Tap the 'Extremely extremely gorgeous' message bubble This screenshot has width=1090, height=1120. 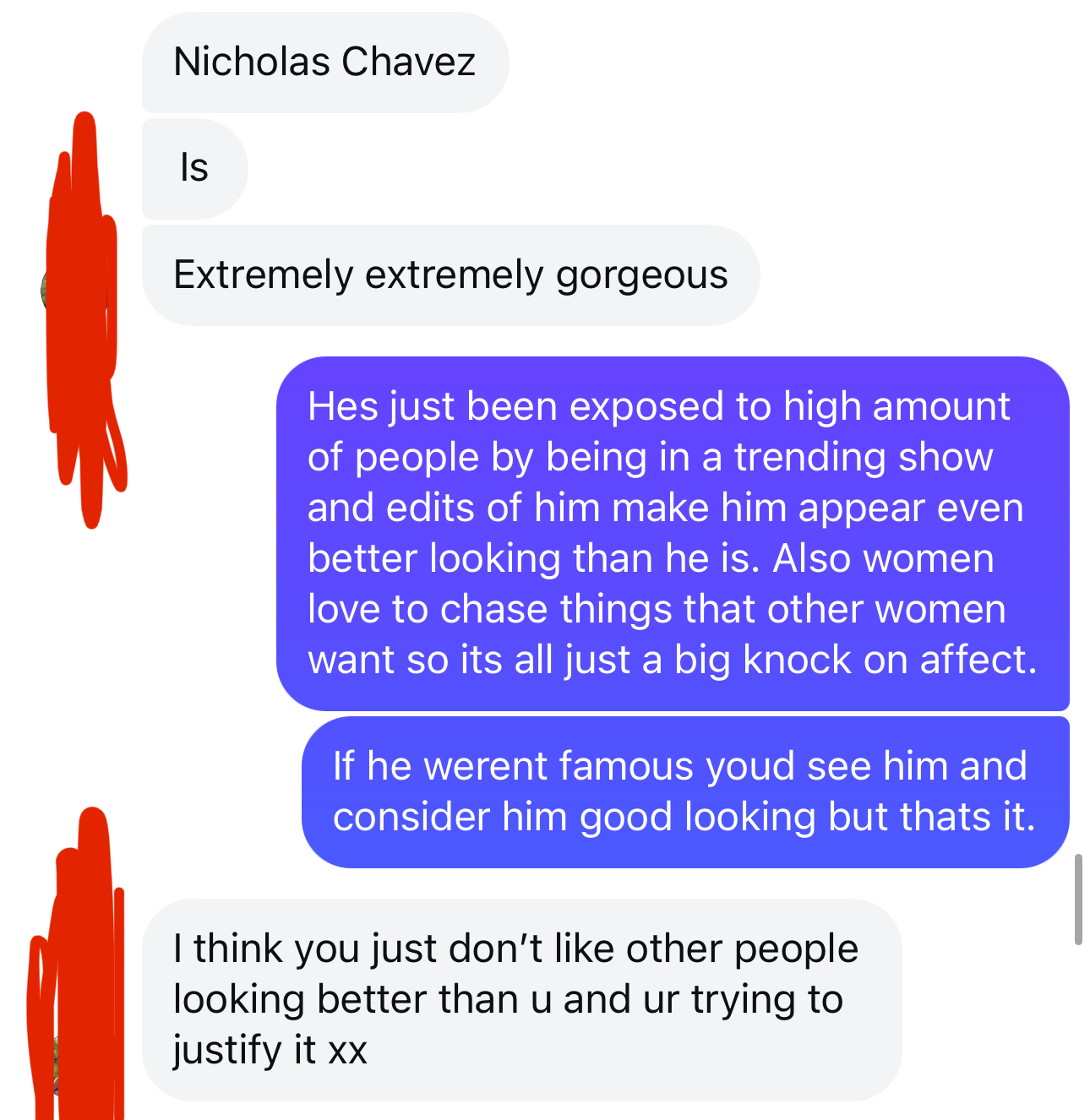click(x=450, y=275)
